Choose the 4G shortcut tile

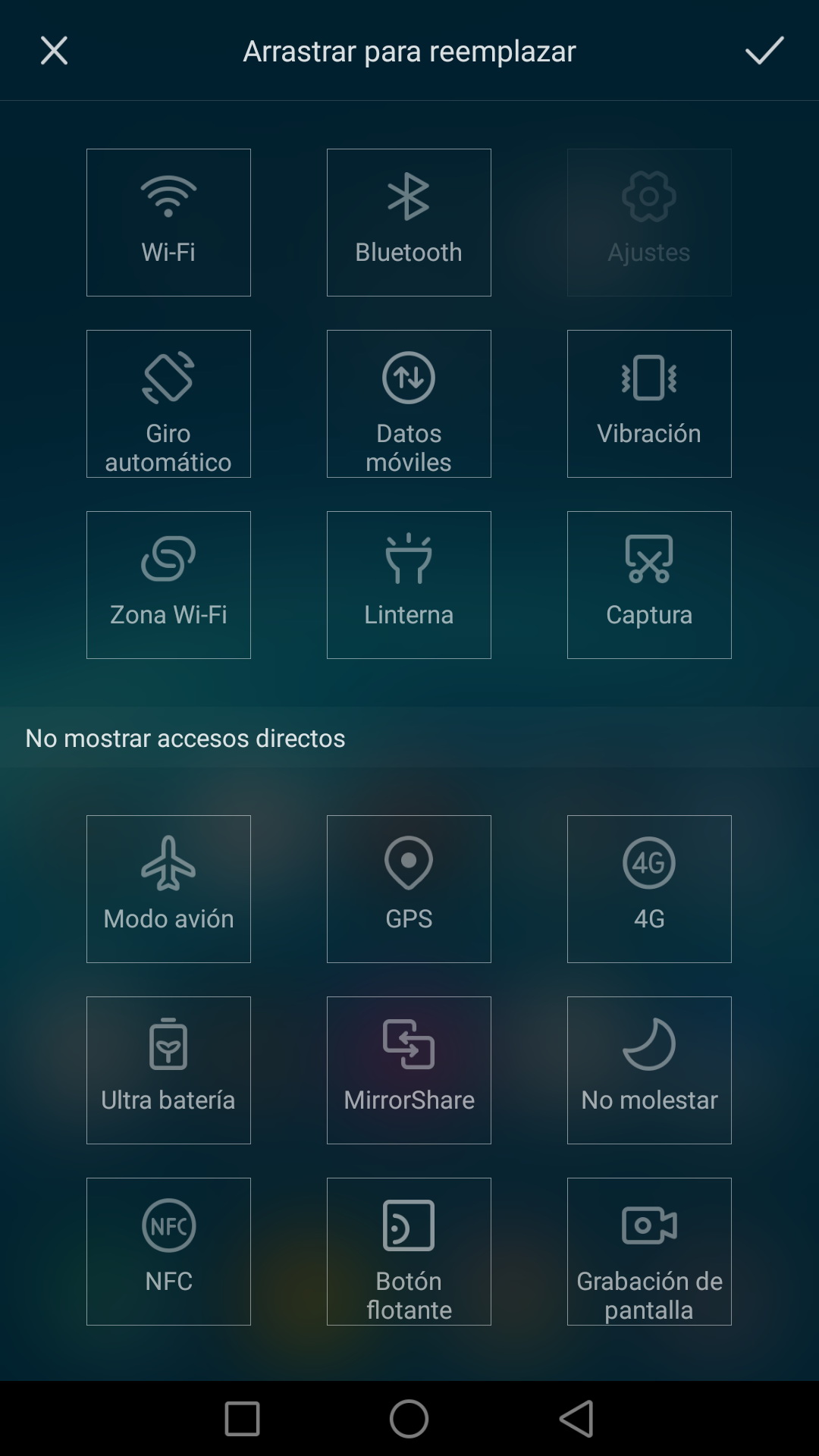tap(649, 889)
